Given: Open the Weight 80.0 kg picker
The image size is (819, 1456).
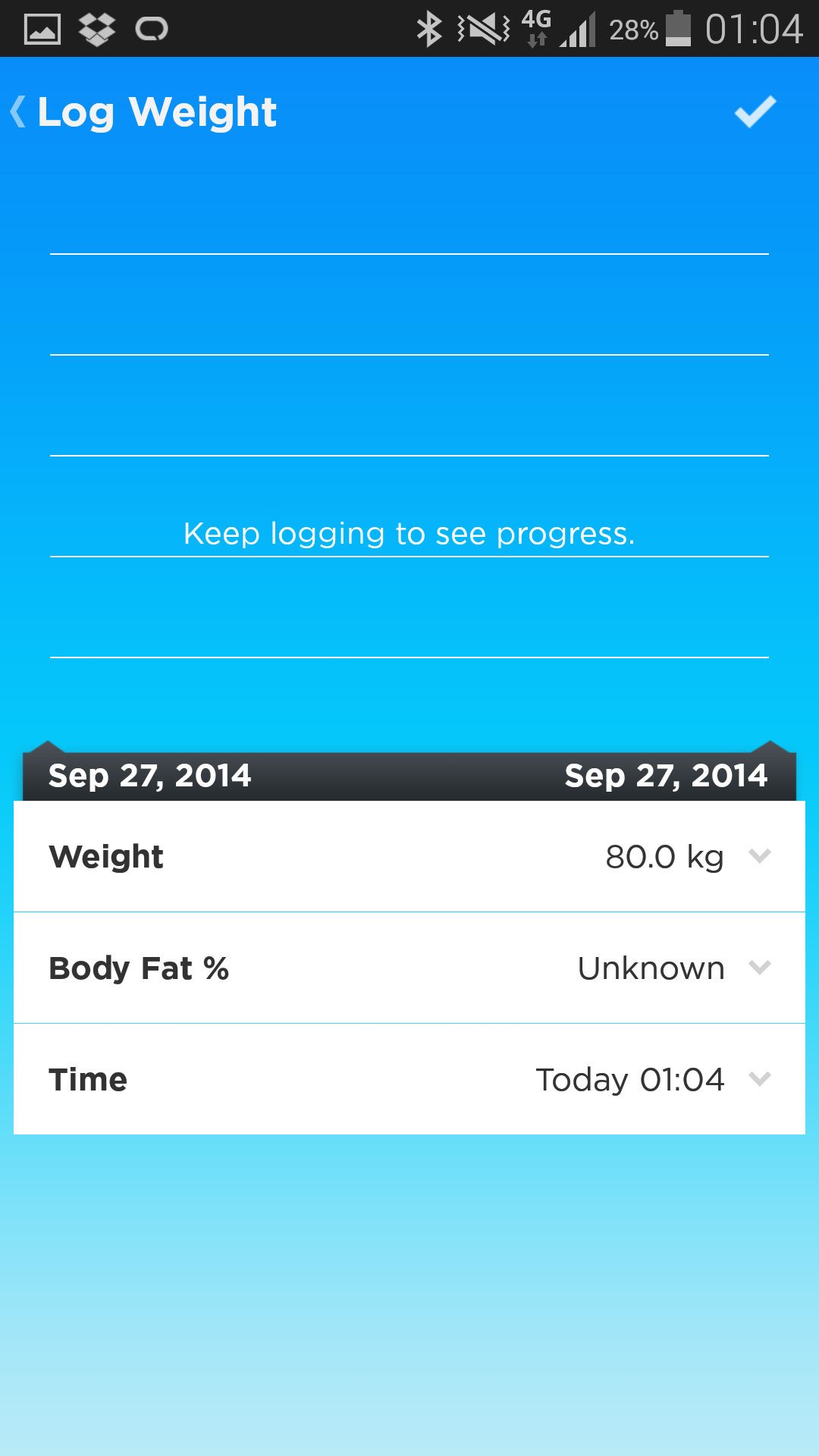Looking at the screenshot, I should pos(409,857).
